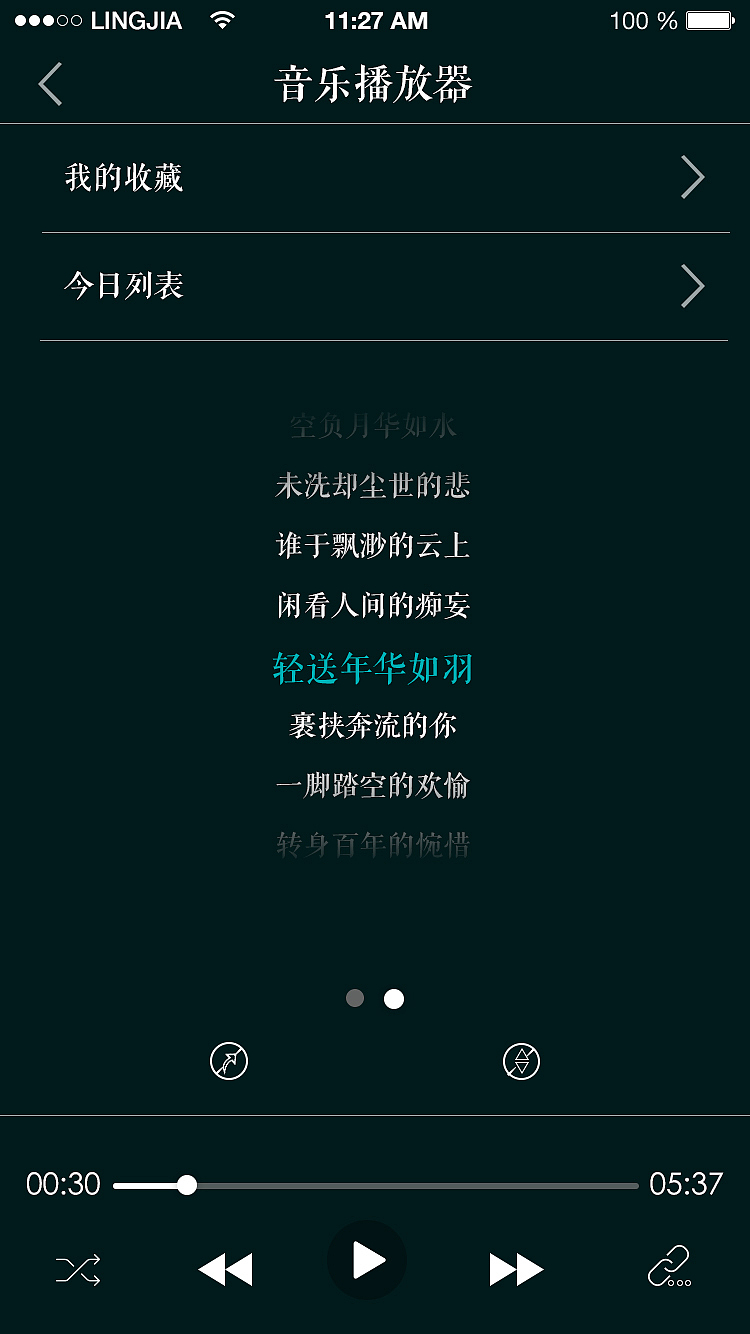750x1334 pixels.
Task: Tap the circled arrow share icon
Action: click(228, 1060)
